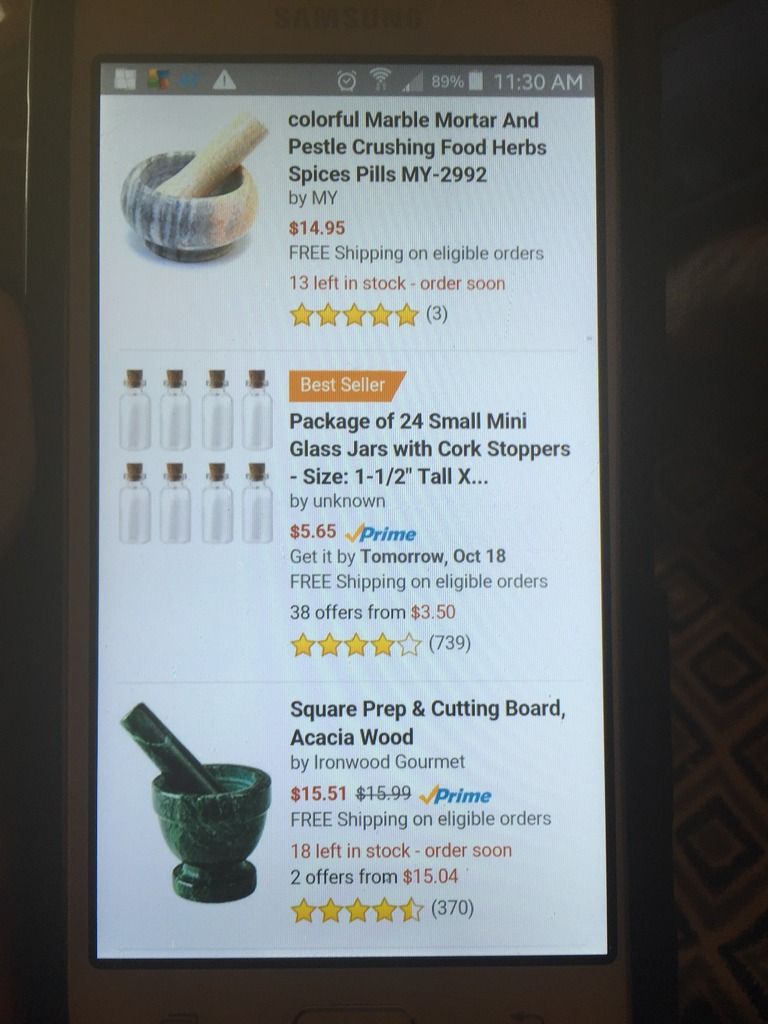Open Square Prep & Cutting Board listing
The image size is (768, 1024).
(427, 722)
